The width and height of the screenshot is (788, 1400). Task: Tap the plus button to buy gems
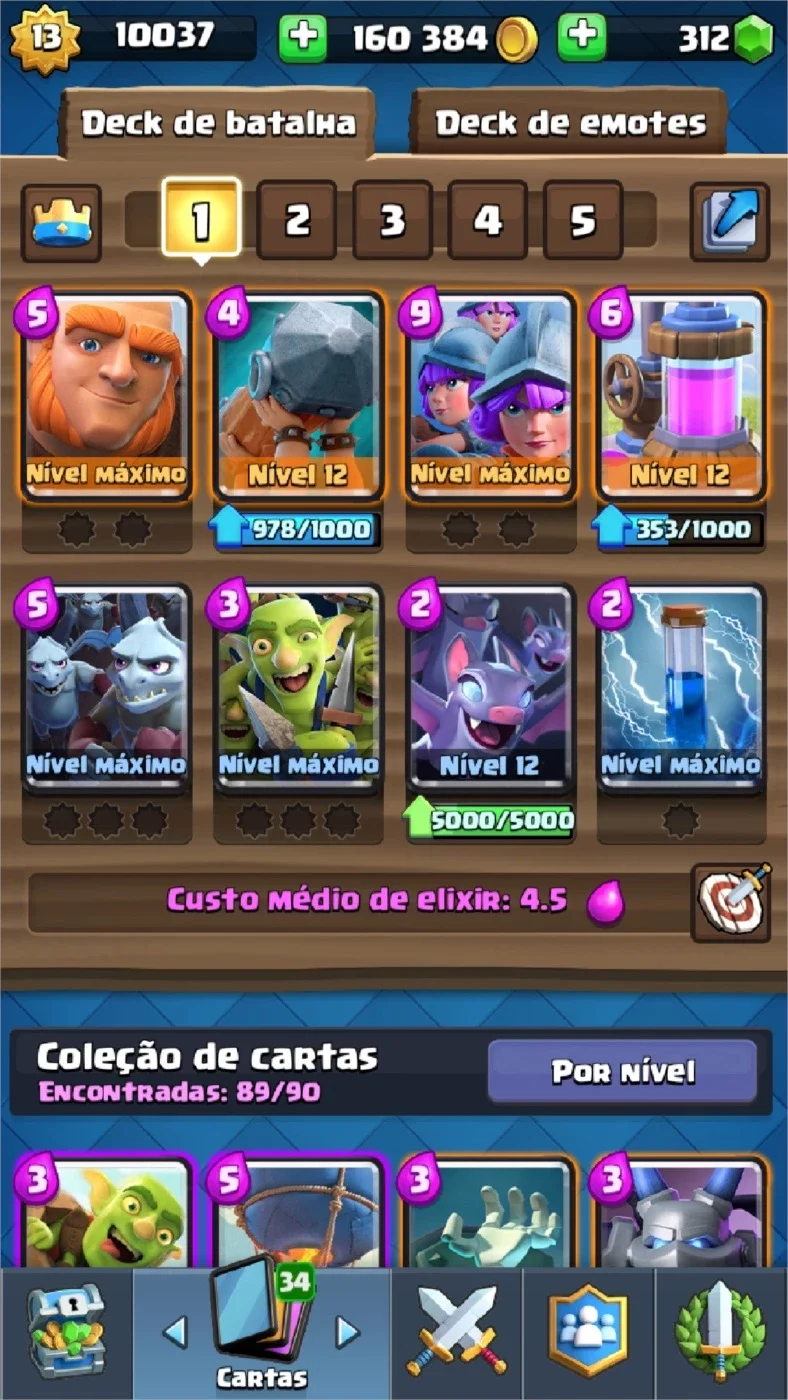(582, 39)
